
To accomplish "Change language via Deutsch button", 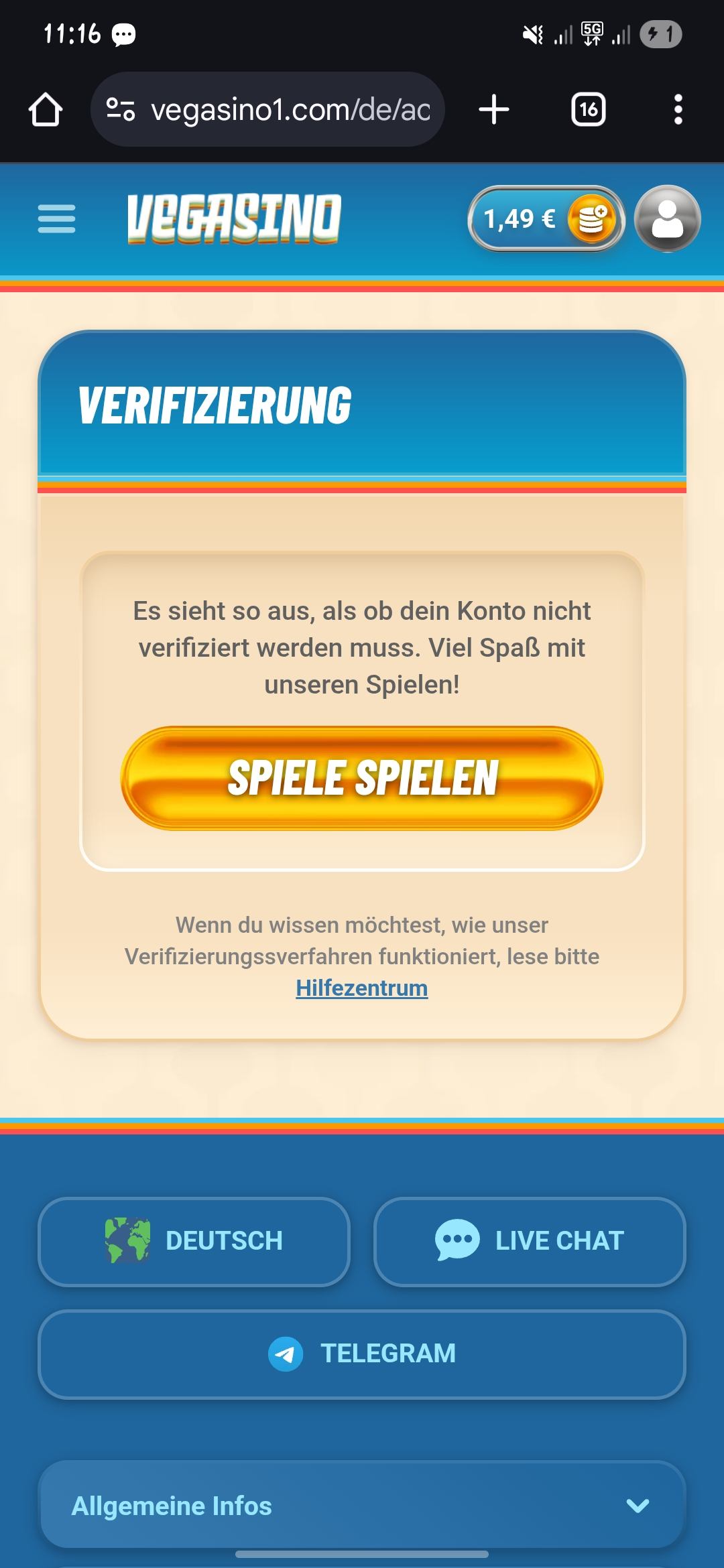I will (194, 1241).
